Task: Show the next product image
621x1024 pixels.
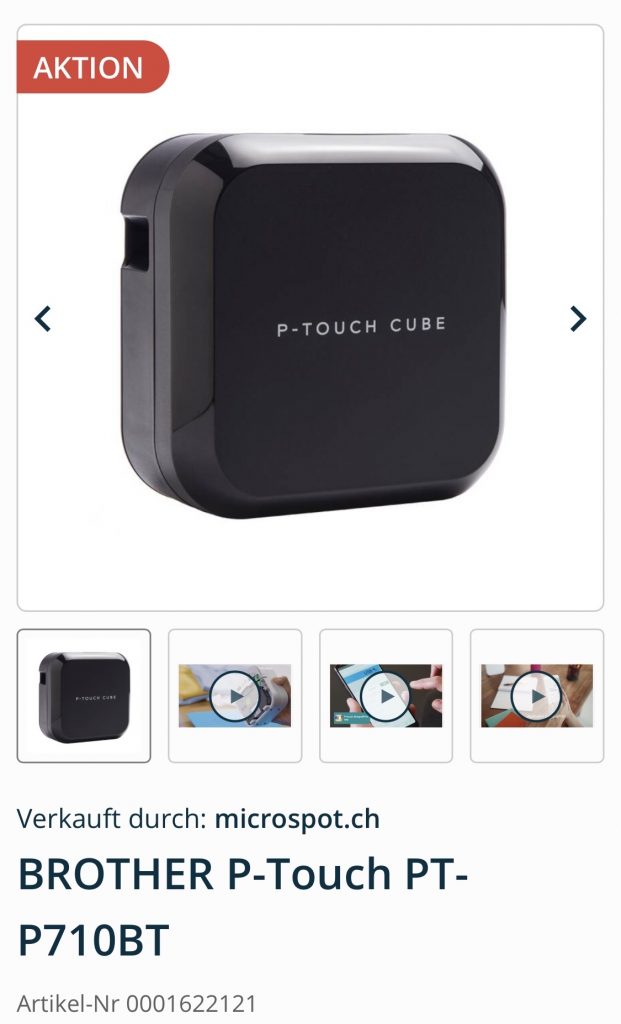Action: click(578, 319)
